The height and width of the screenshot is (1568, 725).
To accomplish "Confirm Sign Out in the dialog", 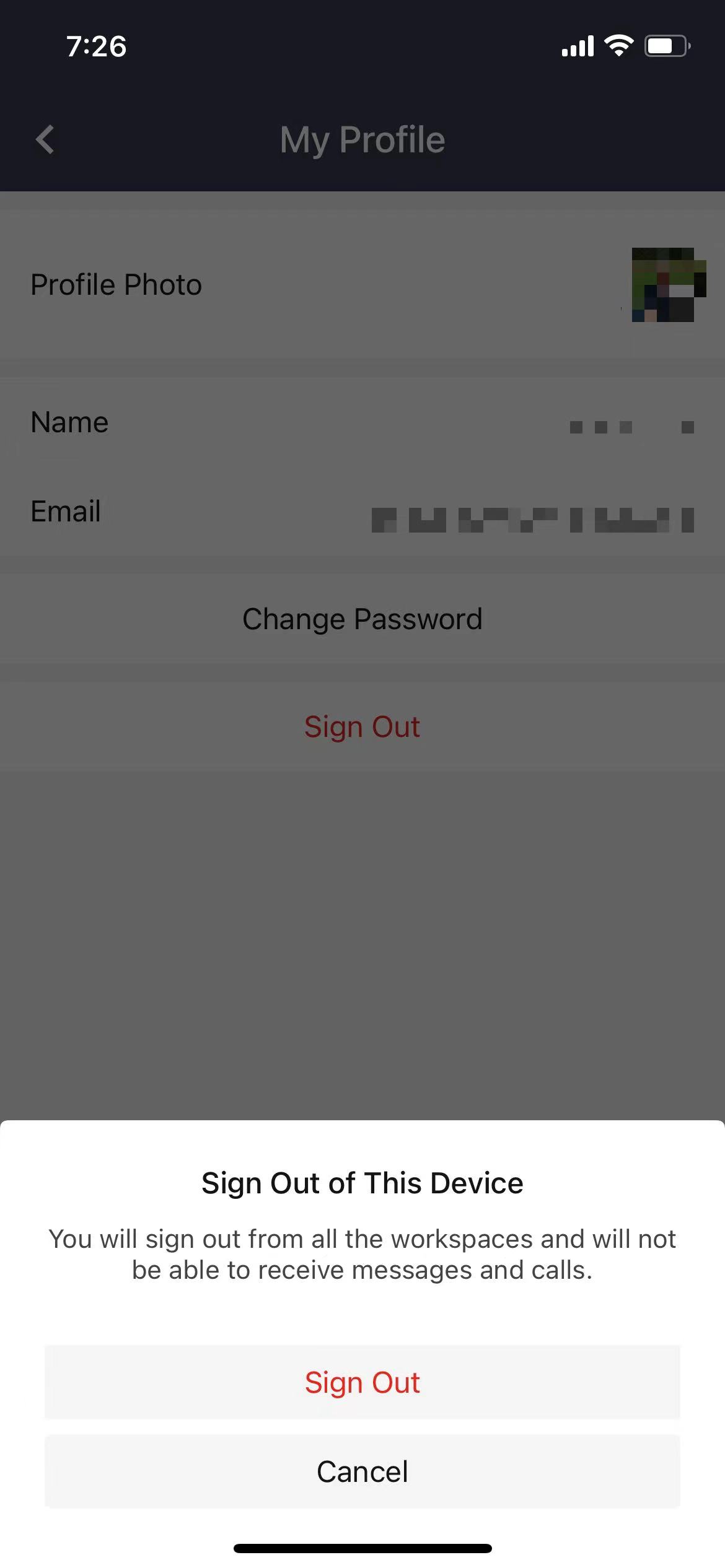I will tap(362, 1382).
